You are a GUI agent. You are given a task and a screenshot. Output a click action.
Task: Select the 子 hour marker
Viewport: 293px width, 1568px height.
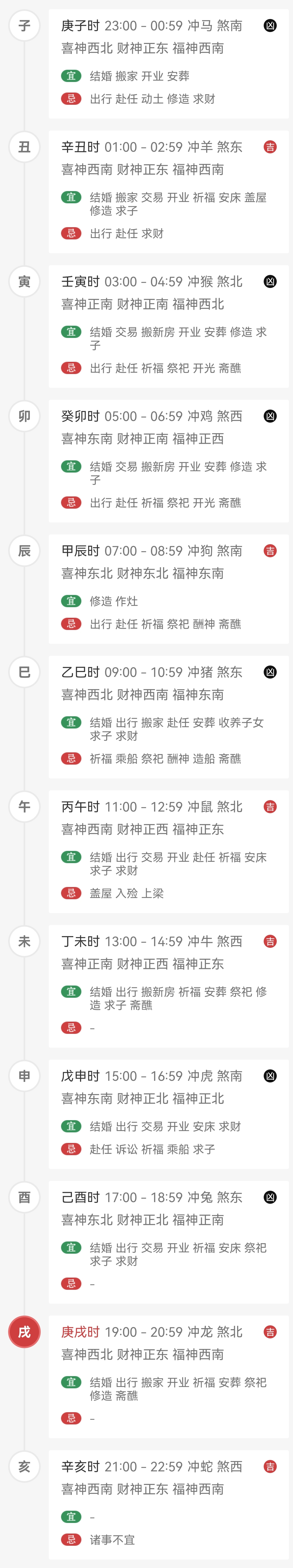click(x=24, y=26)
